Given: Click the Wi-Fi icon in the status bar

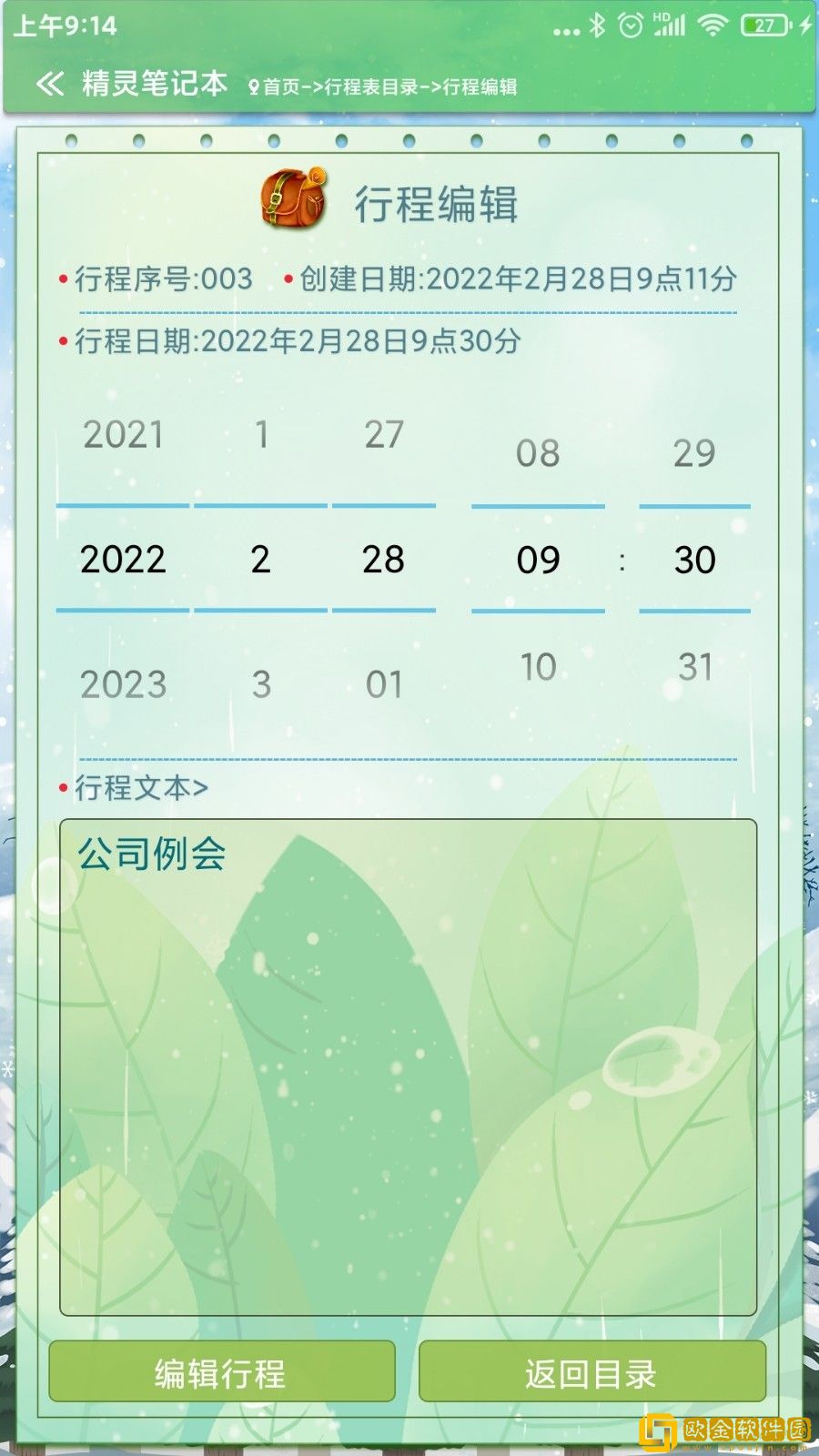Looking at the screenshot, I should pyautogui.click(x=713, y=27).
